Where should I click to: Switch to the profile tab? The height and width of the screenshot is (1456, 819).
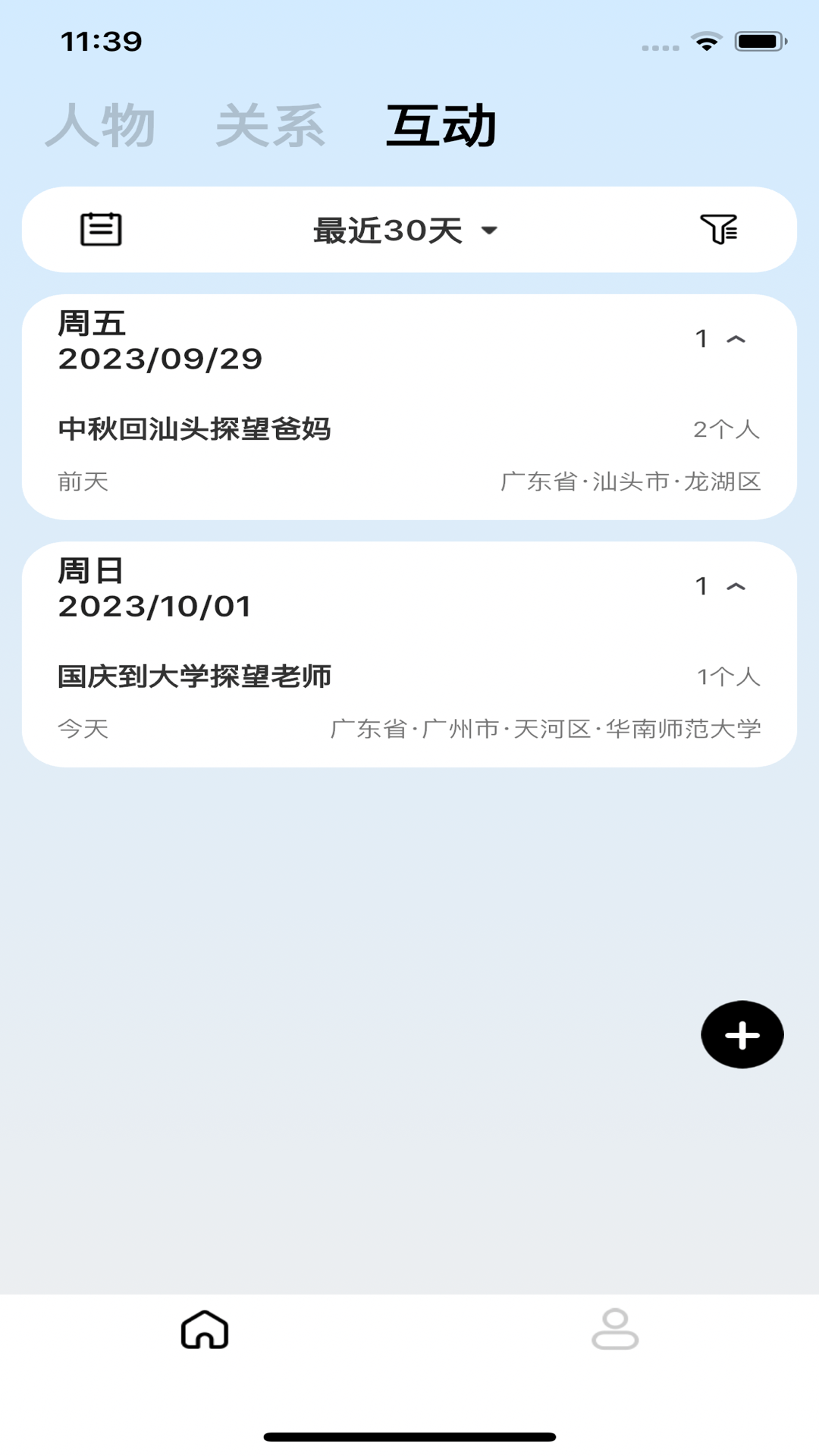click(x=615, y=1329)
